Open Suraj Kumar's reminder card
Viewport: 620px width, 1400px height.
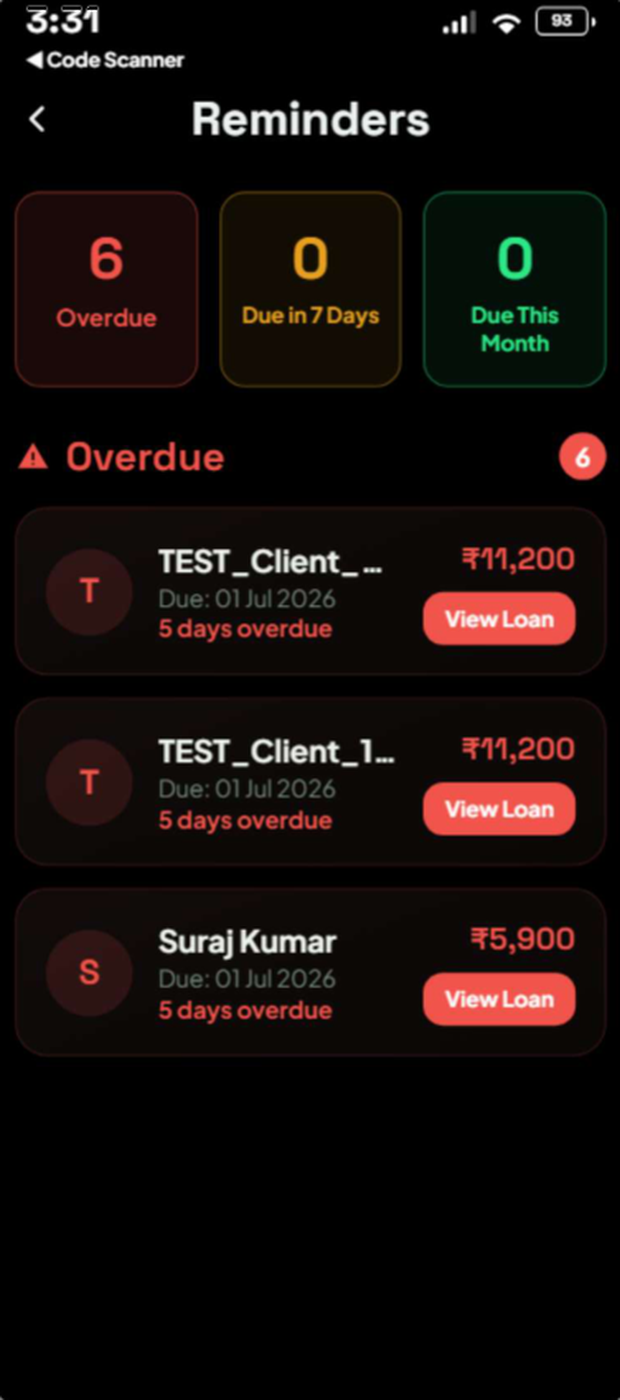310,972
